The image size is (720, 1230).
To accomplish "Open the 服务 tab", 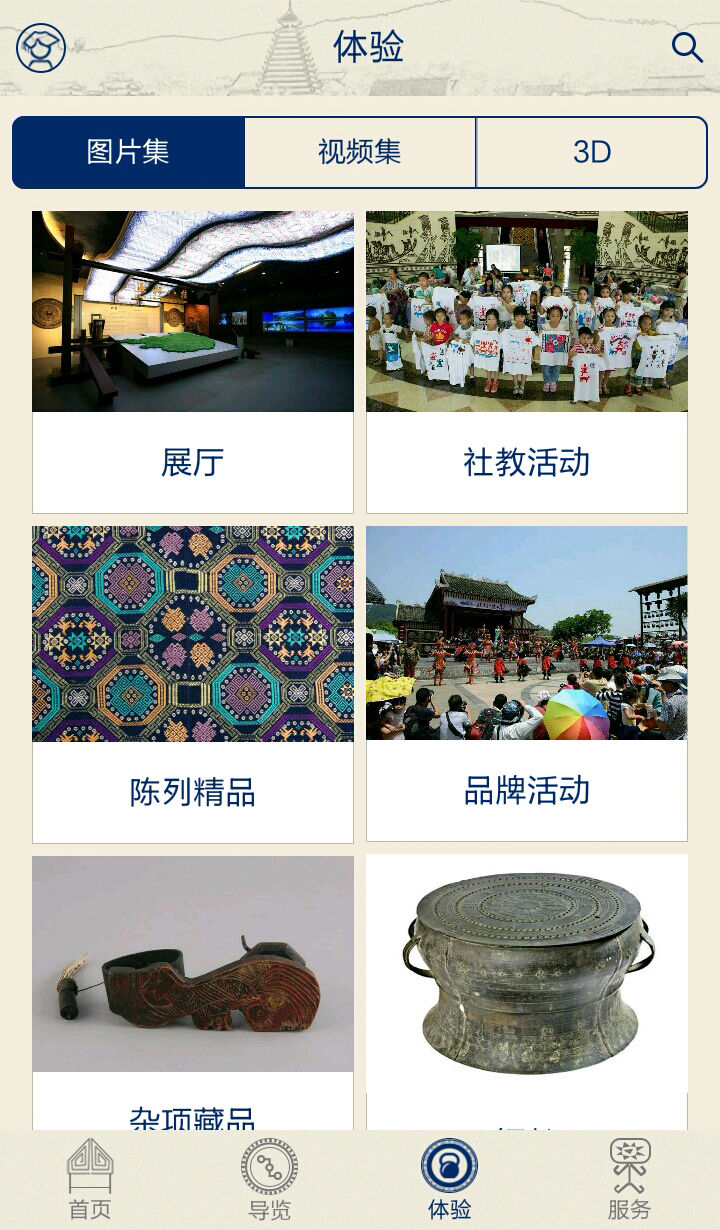I will point(629,1180).
